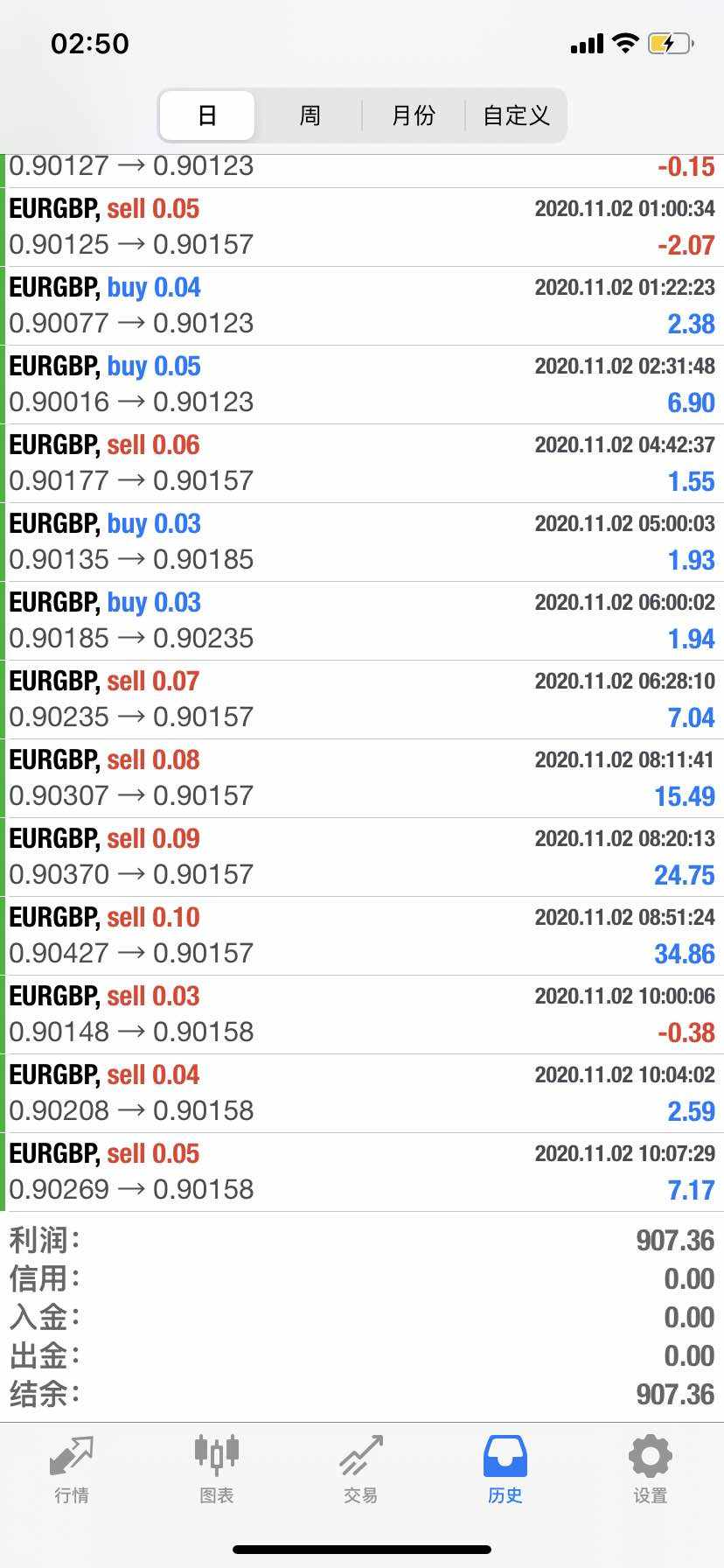Open the 设置 settings tab

click(650, 1470)
